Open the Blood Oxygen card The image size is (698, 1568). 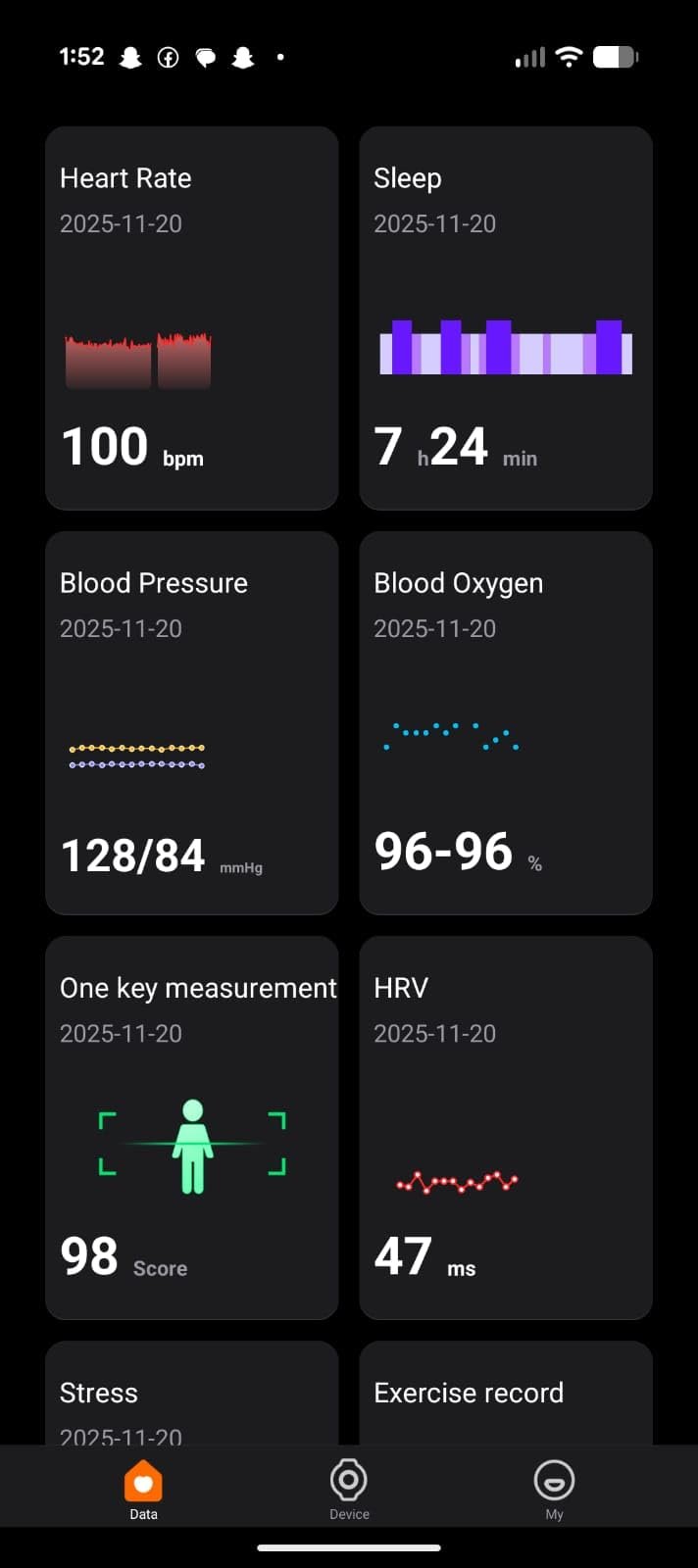click(x=505, y=722)
